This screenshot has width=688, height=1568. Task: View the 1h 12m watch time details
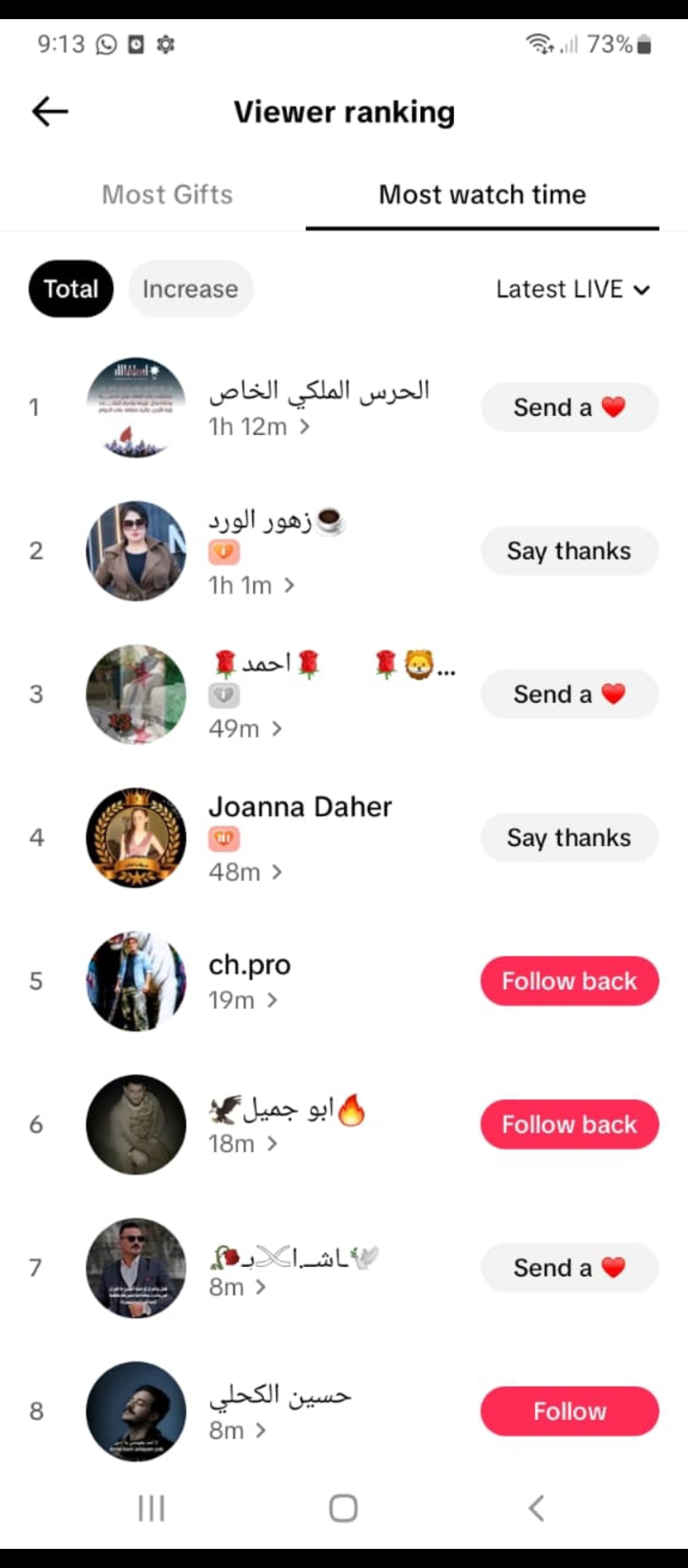259,427
